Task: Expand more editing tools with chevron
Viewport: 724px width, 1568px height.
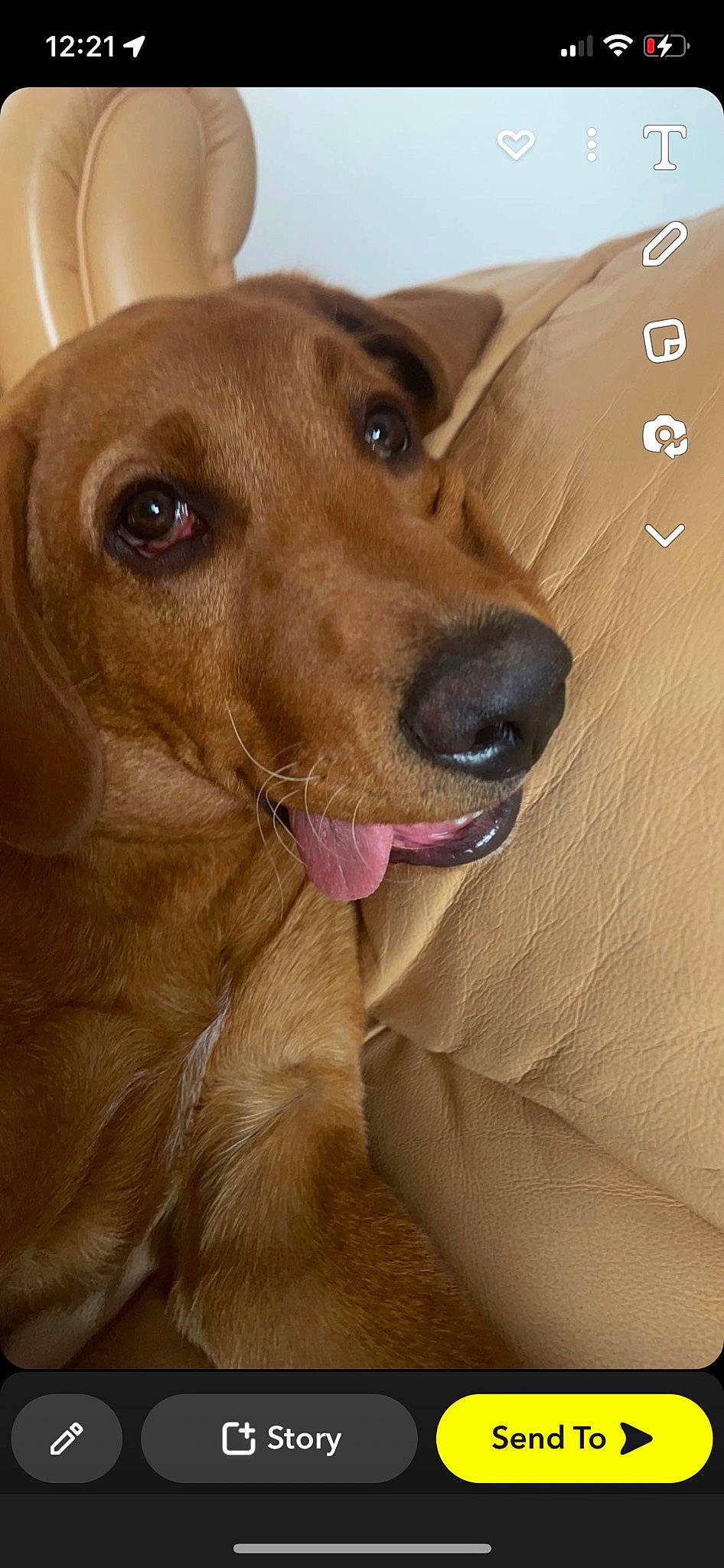Action: pyautogui.click(x=664, y=534)
